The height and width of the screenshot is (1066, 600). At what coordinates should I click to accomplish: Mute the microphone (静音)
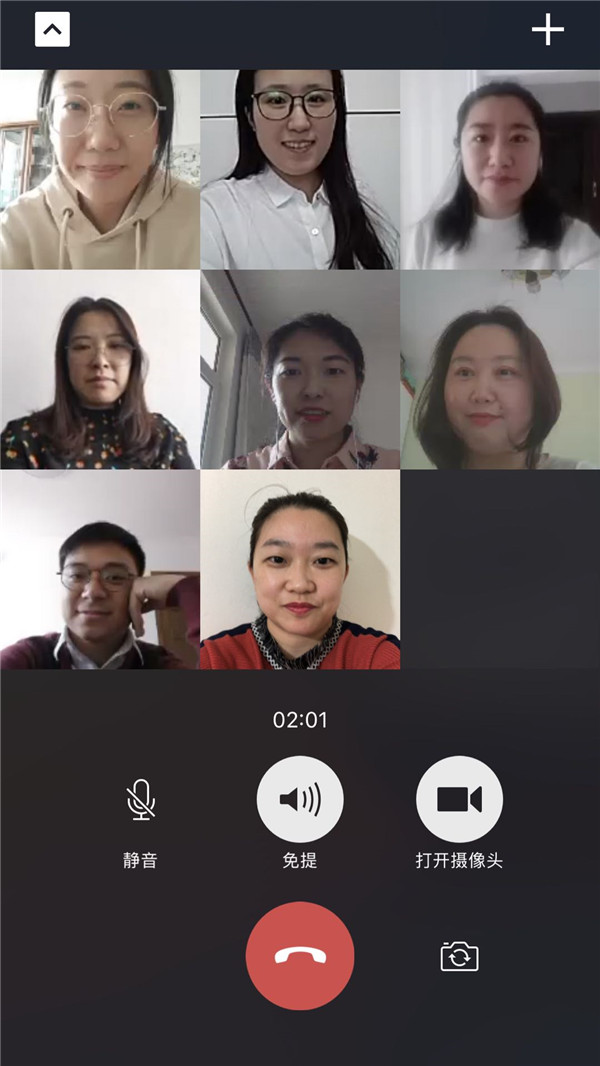(141, 800)
